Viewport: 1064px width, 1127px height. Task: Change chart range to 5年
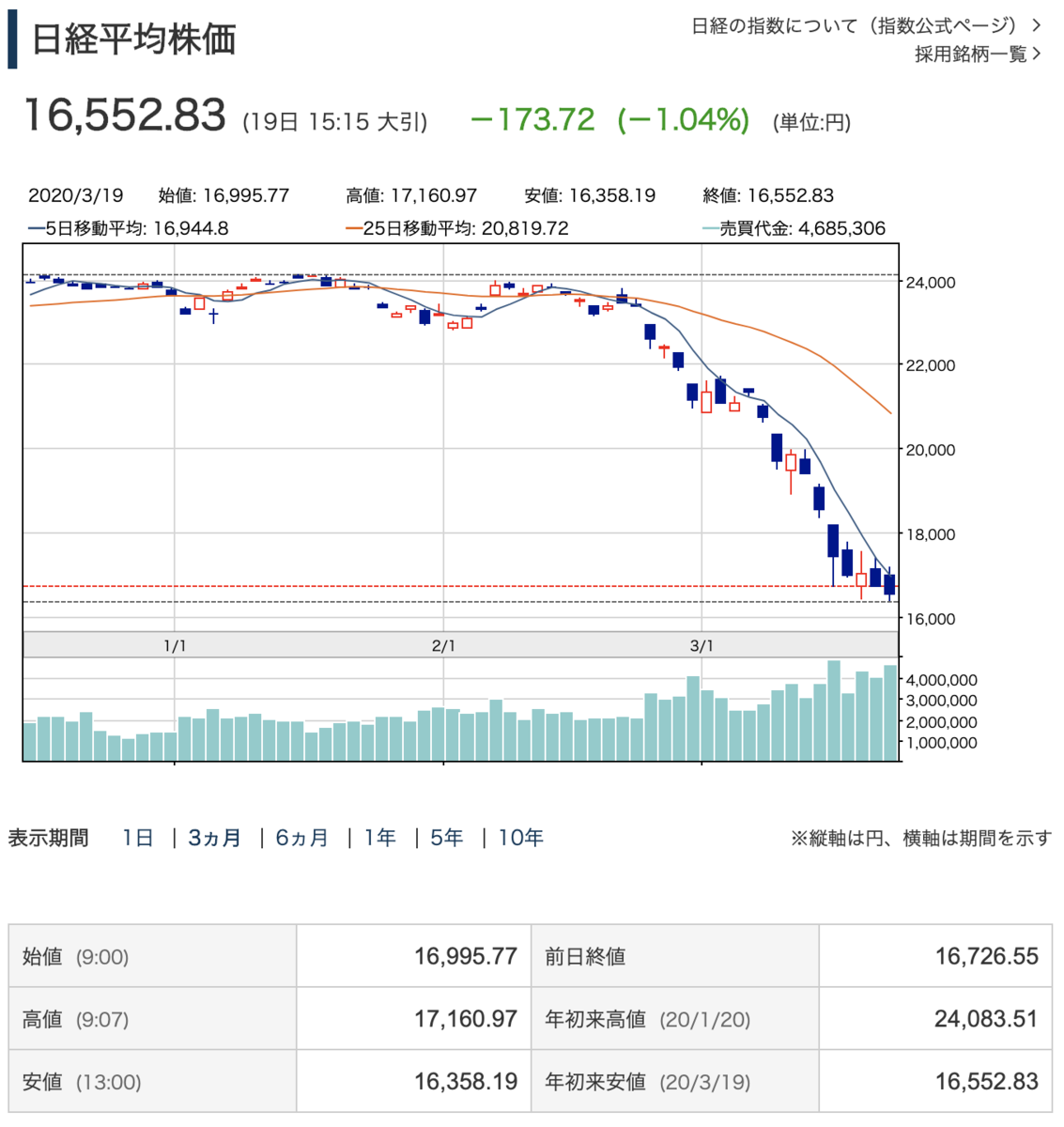tap(447, 838)
